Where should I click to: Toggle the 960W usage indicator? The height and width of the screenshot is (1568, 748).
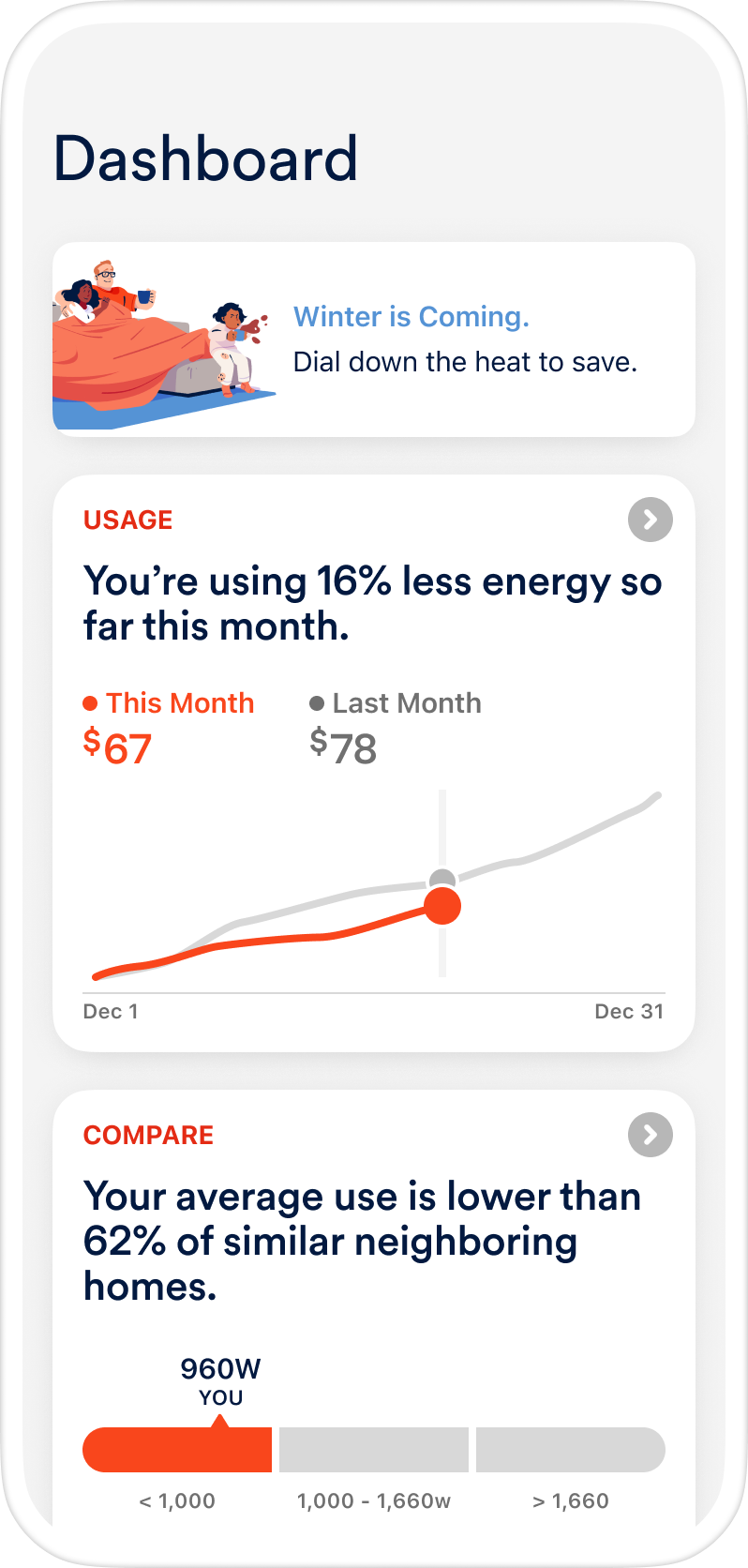220,1368
